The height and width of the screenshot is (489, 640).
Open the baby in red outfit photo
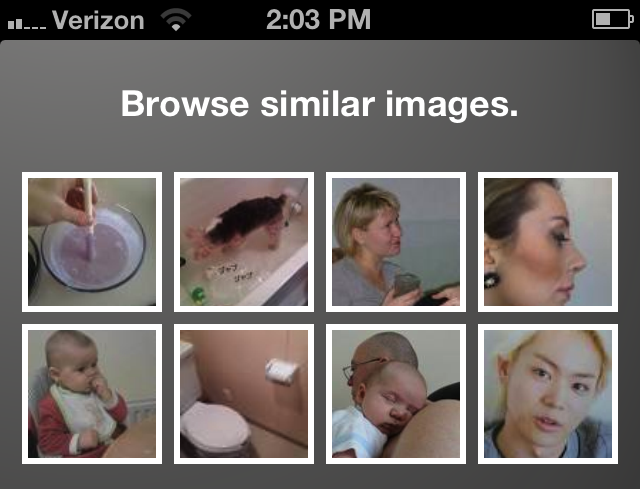tap(92, 394)
